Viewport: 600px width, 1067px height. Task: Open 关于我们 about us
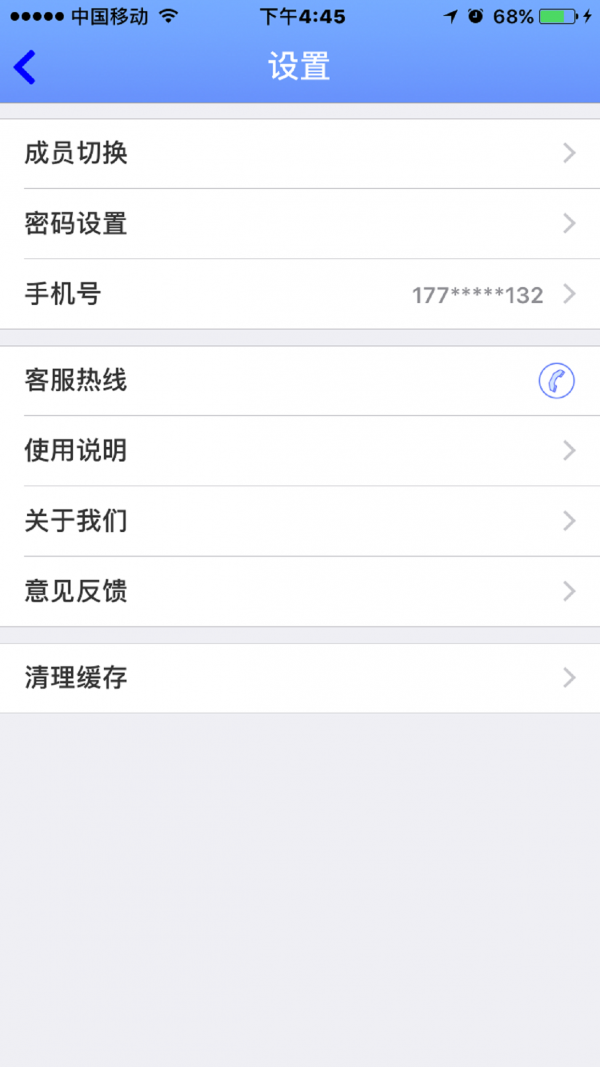point(300,521)
